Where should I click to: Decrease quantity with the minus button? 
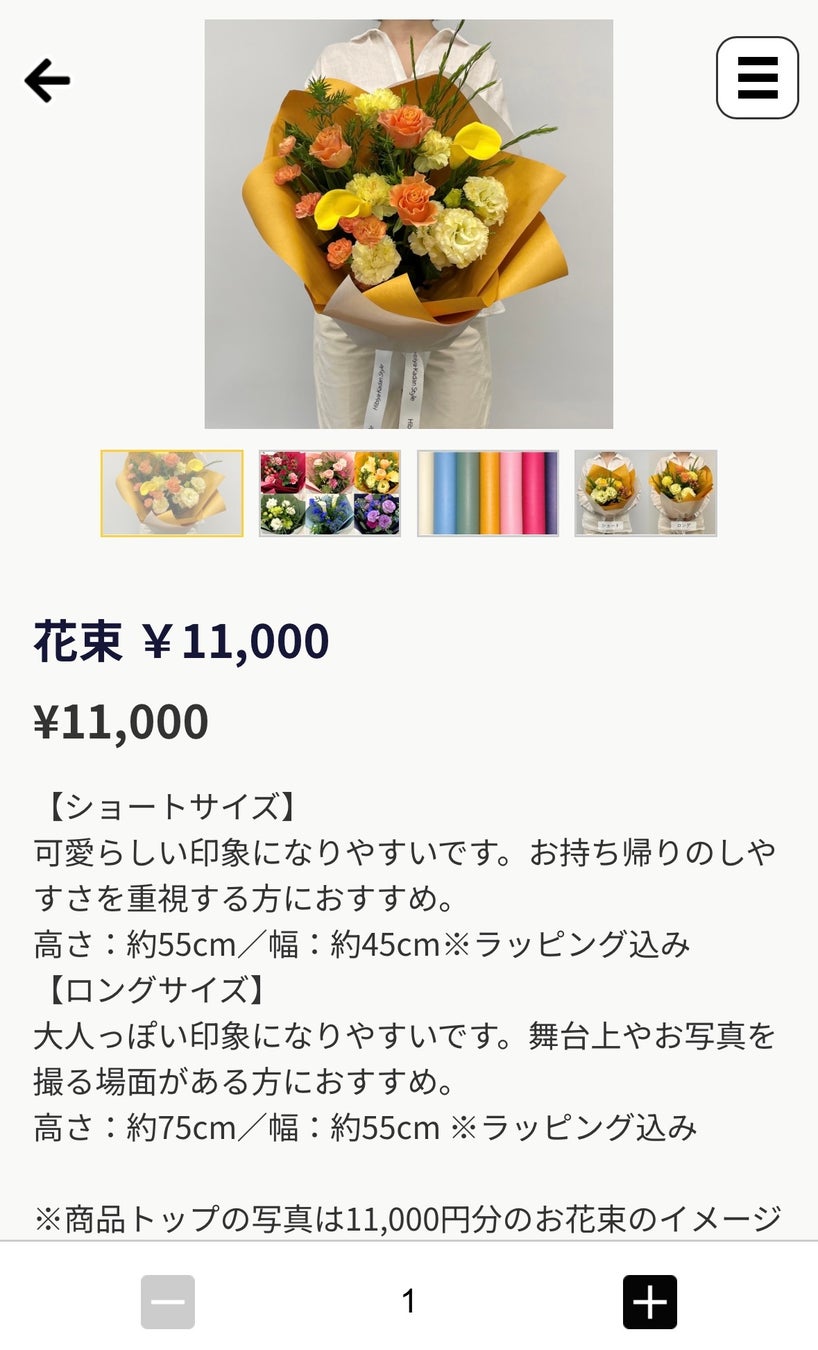click(168, 1302)
